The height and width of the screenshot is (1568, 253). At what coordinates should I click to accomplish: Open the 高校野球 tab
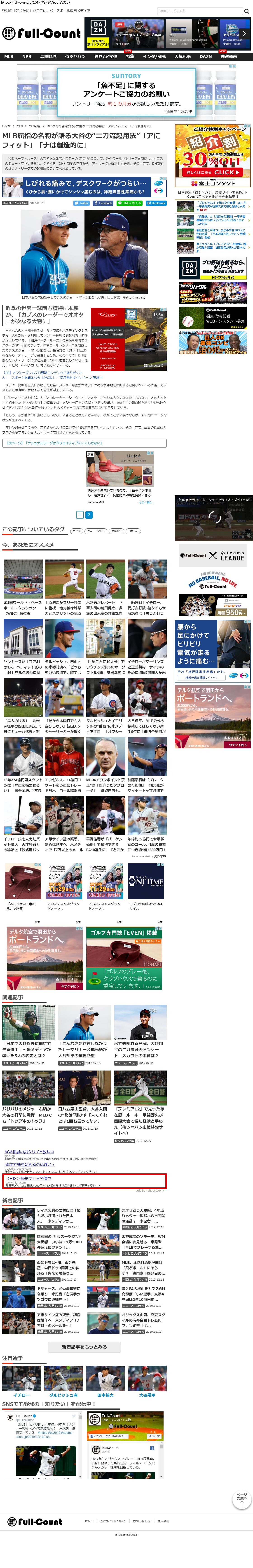pyautogui.click(x=48, y=57)
